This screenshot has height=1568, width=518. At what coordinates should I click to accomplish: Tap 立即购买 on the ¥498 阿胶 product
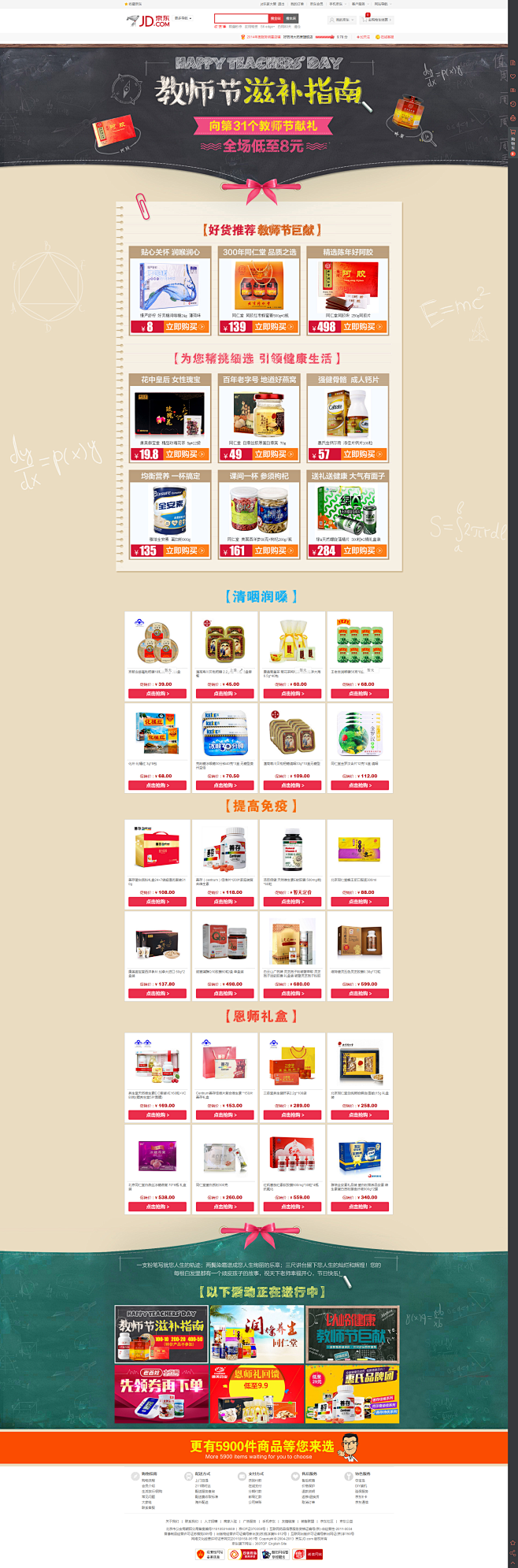[362, 327]
